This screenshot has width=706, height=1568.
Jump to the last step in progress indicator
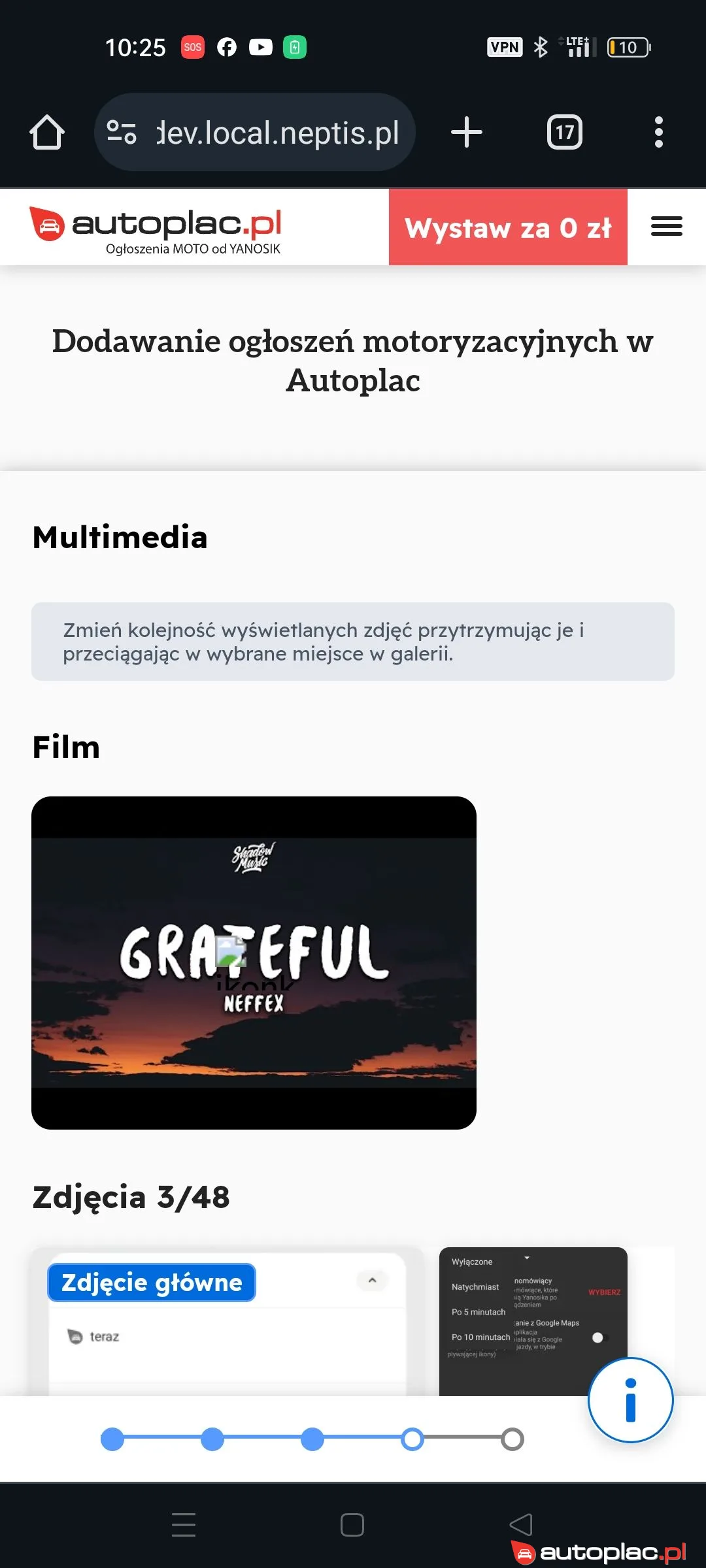click(513, 1439)
